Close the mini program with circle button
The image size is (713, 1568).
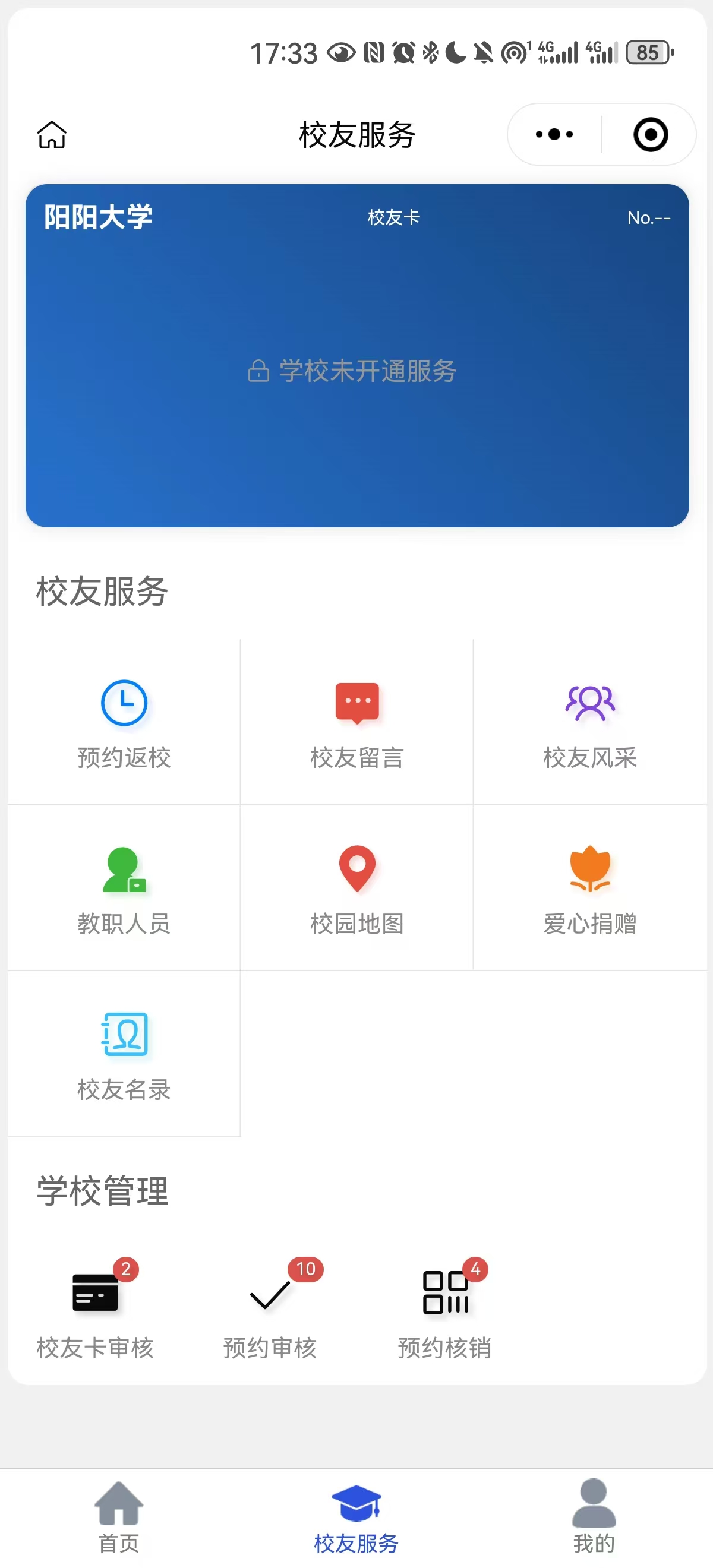[x=650, y=134]
